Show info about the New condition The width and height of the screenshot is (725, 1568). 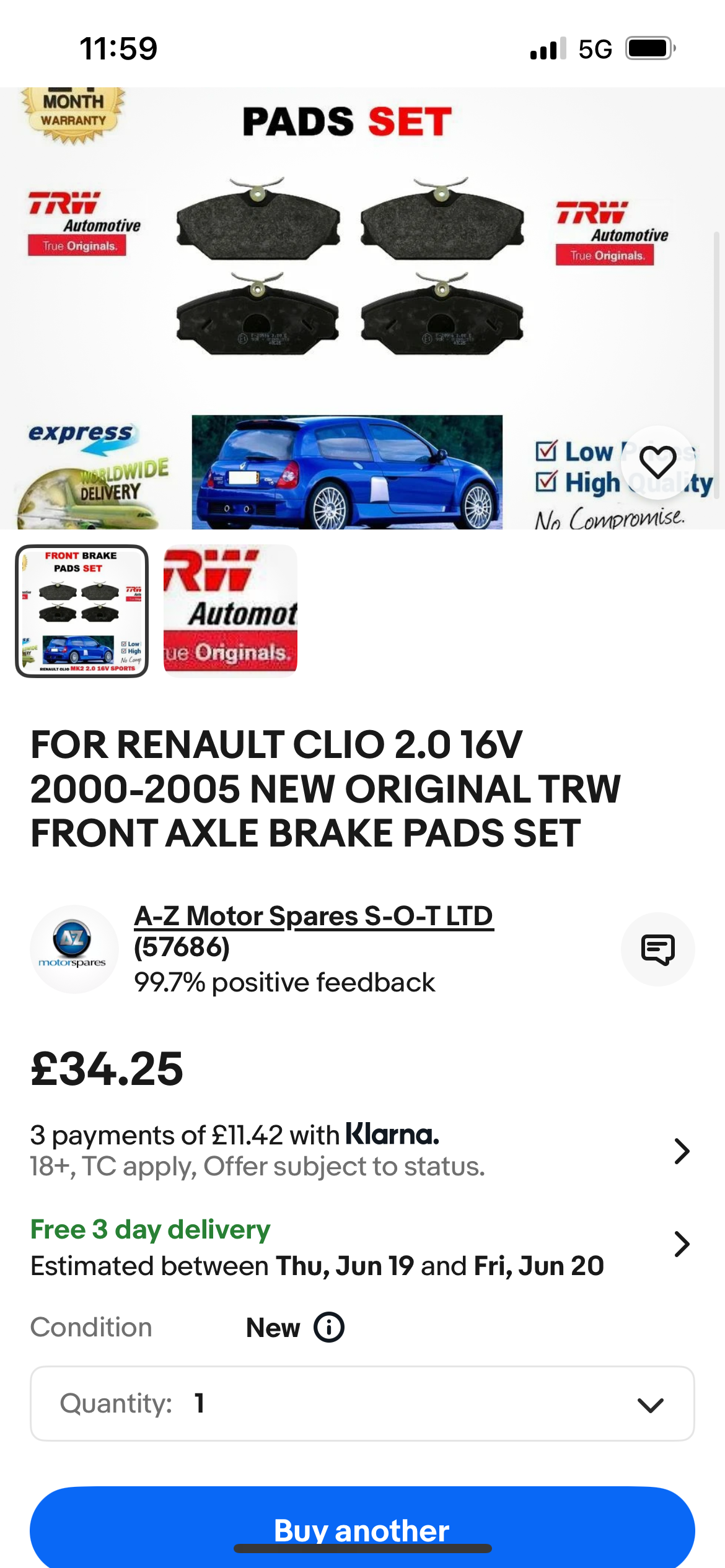pyautogui.click(x=329, y=1327)
